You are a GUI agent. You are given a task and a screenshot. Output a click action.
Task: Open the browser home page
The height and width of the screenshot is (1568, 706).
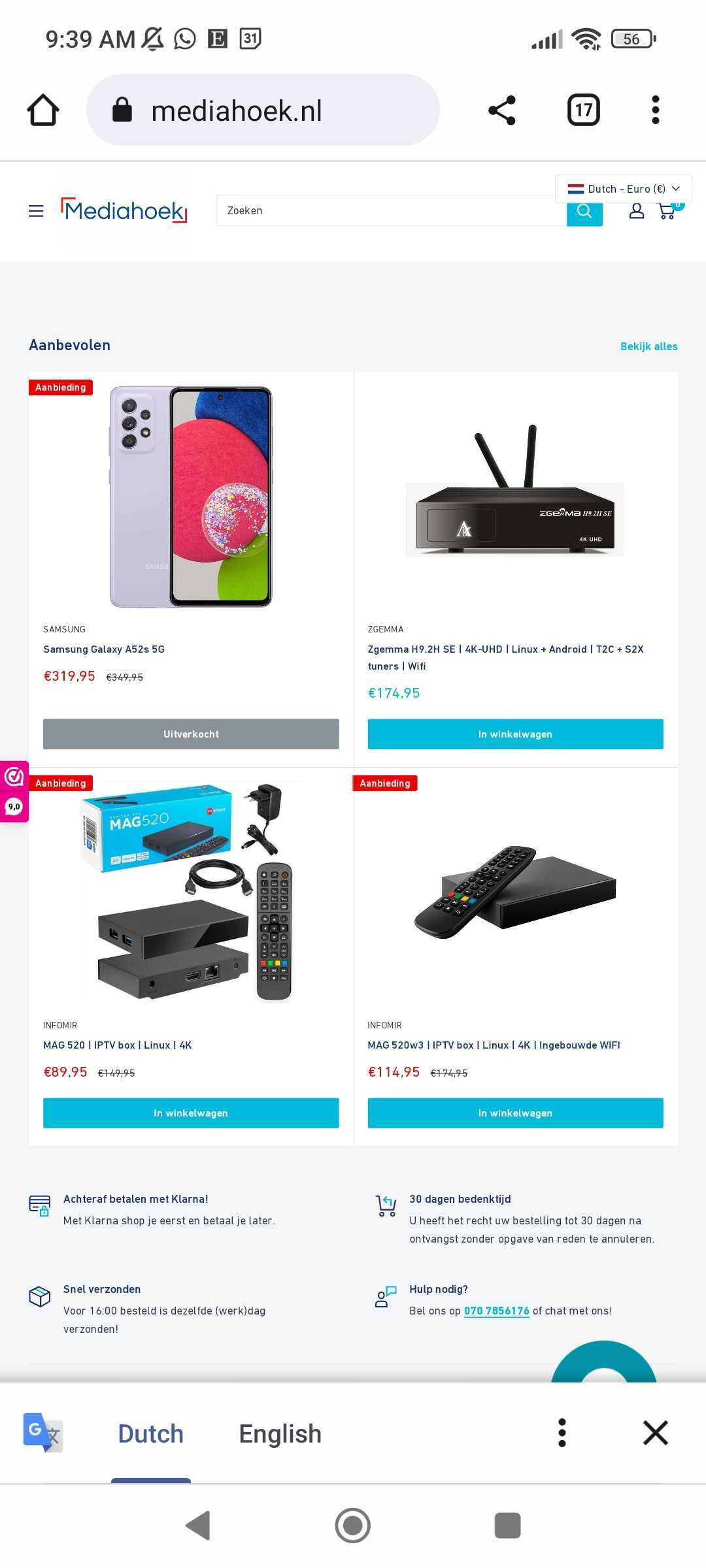(43, 110)
